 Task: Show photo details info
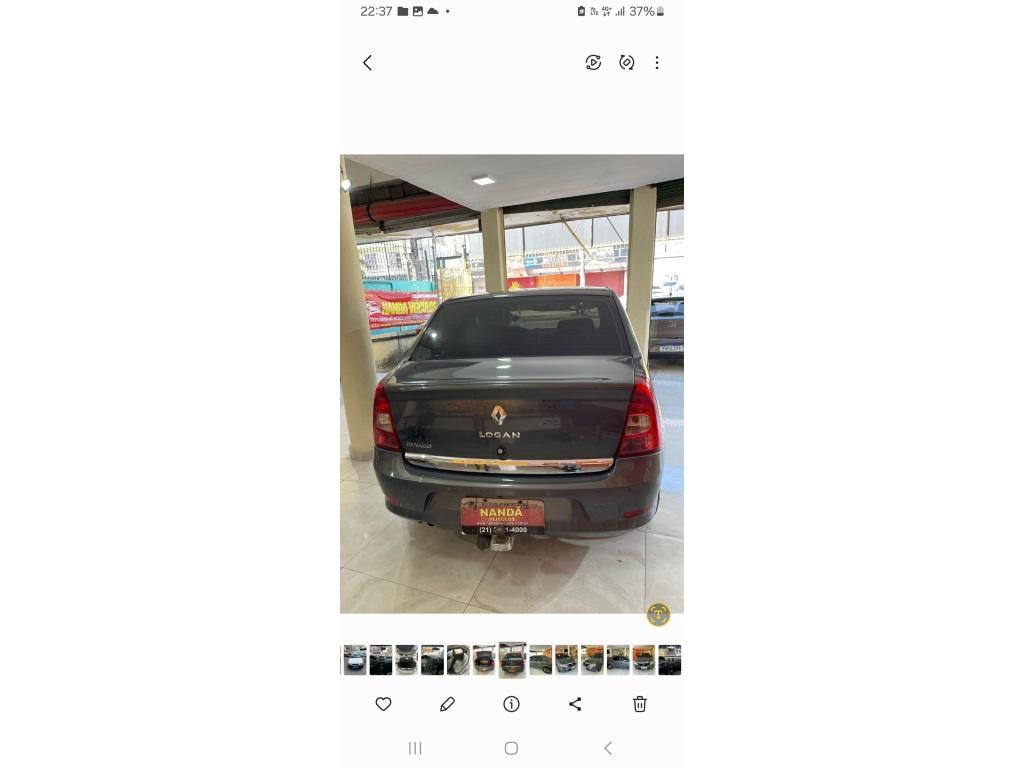(x=511, y=704)
